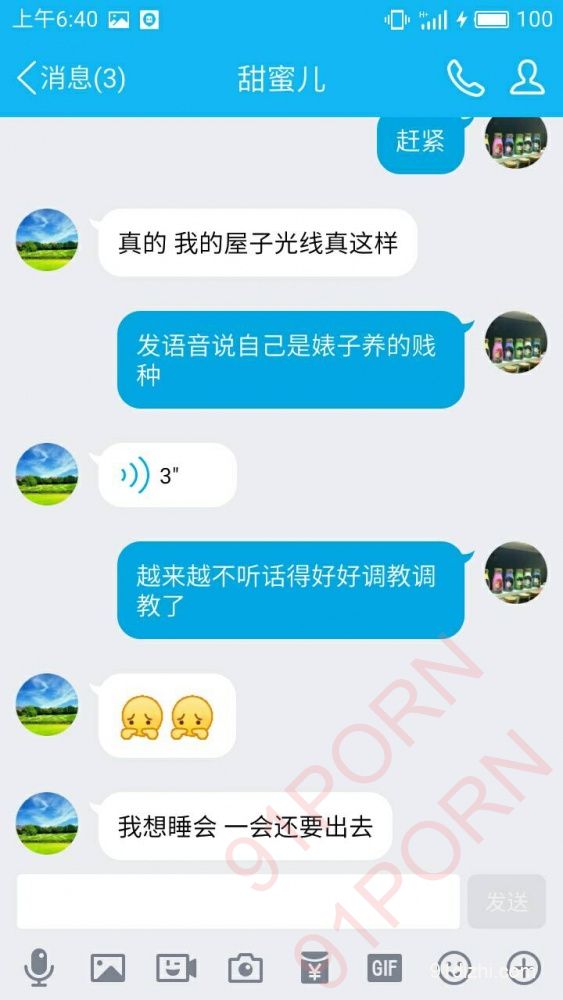
Task: Go back to the 消息 list
Action: [x=71, y=78]
